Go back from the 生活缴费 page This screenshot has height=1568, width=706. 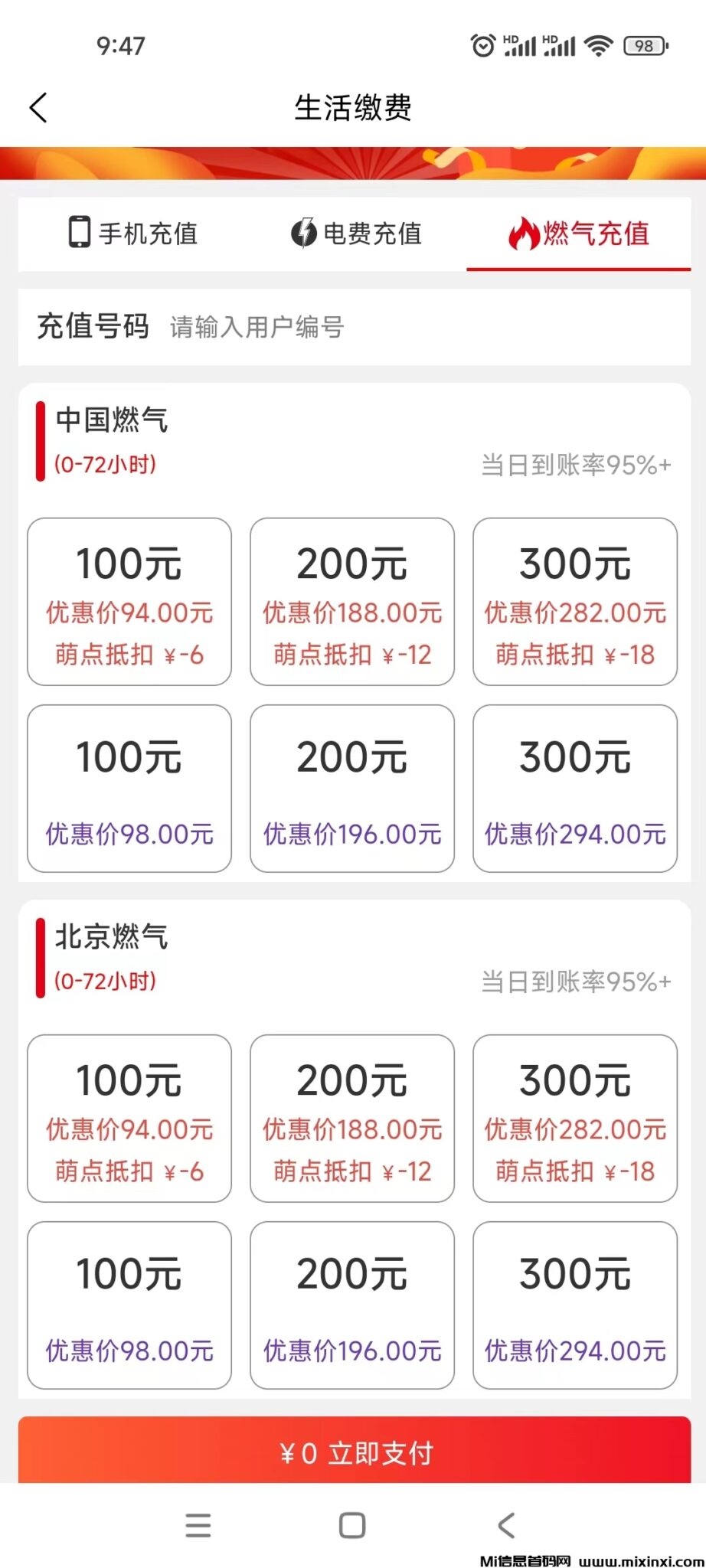[x=38, y=108]
